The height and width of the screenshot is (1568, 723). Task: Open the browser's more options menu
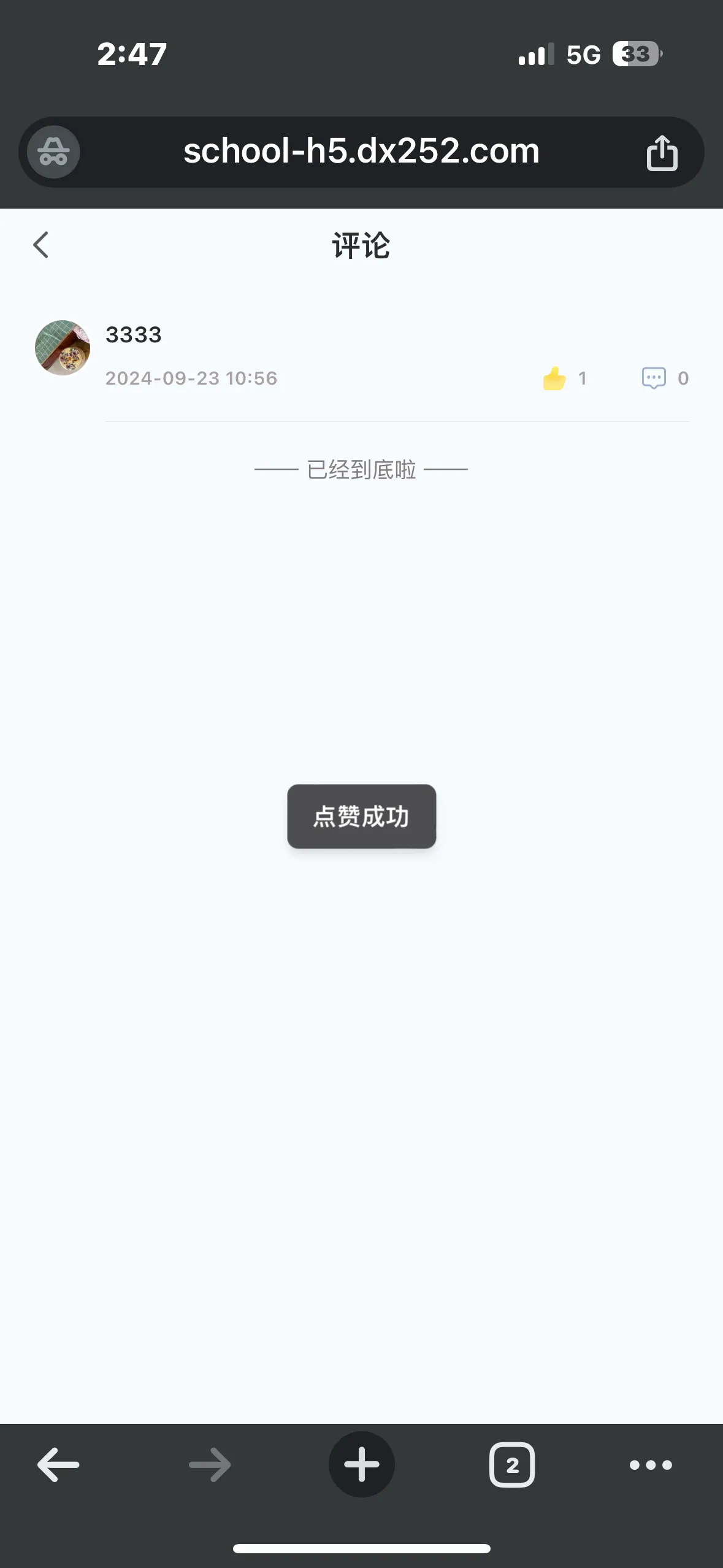point(651,1465)
